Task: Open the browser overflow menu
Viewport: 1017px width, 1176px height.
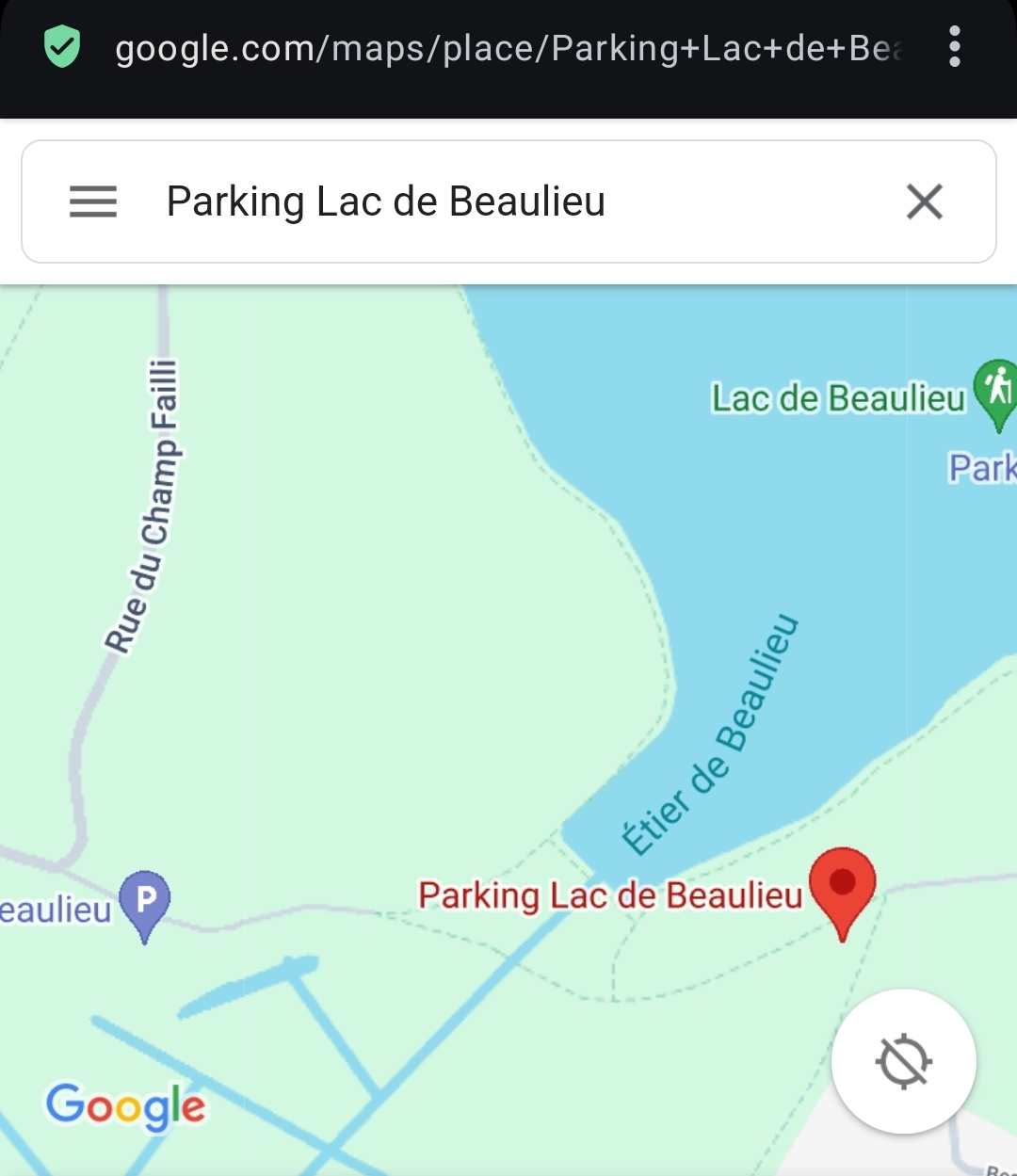Action: coord(954,47)
